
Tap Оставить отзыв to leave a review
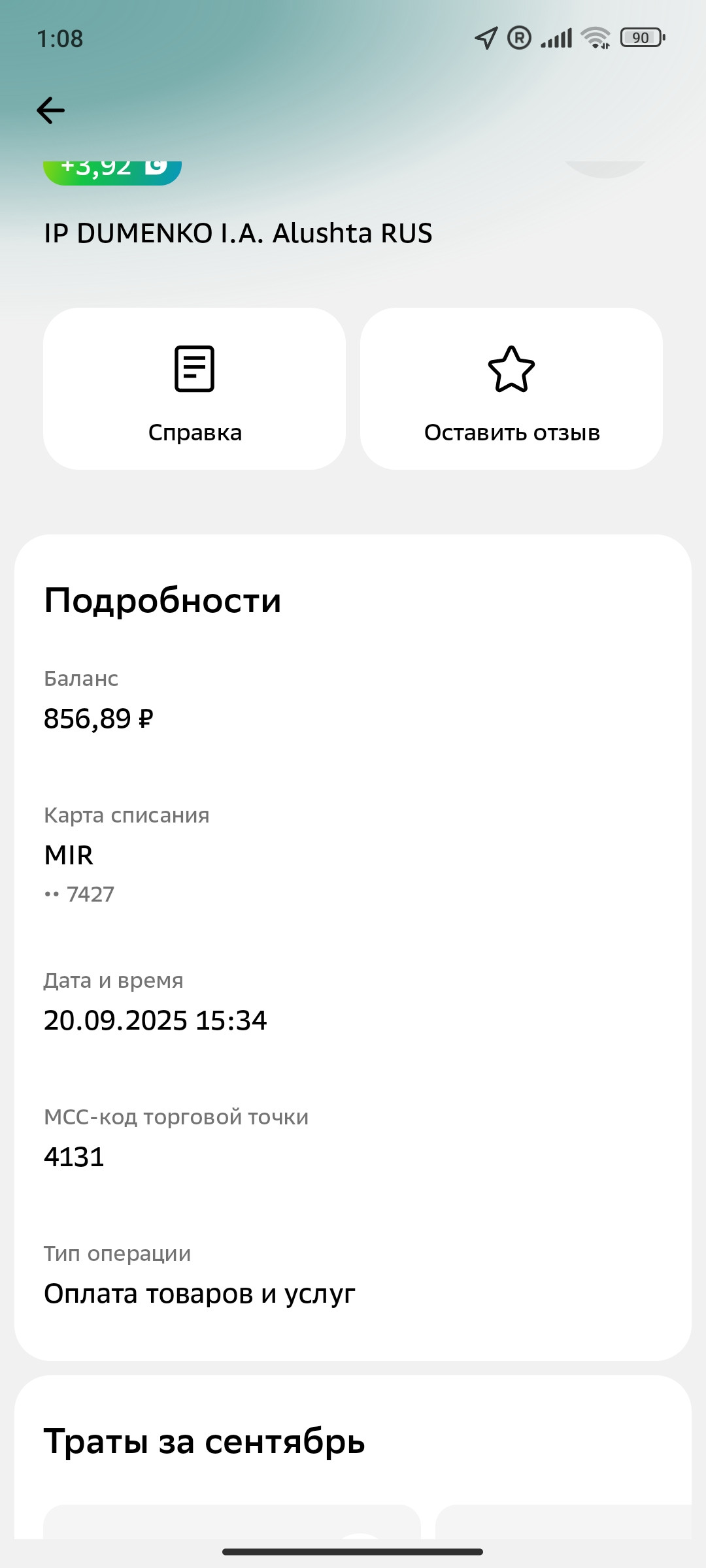tap(511, 389)
